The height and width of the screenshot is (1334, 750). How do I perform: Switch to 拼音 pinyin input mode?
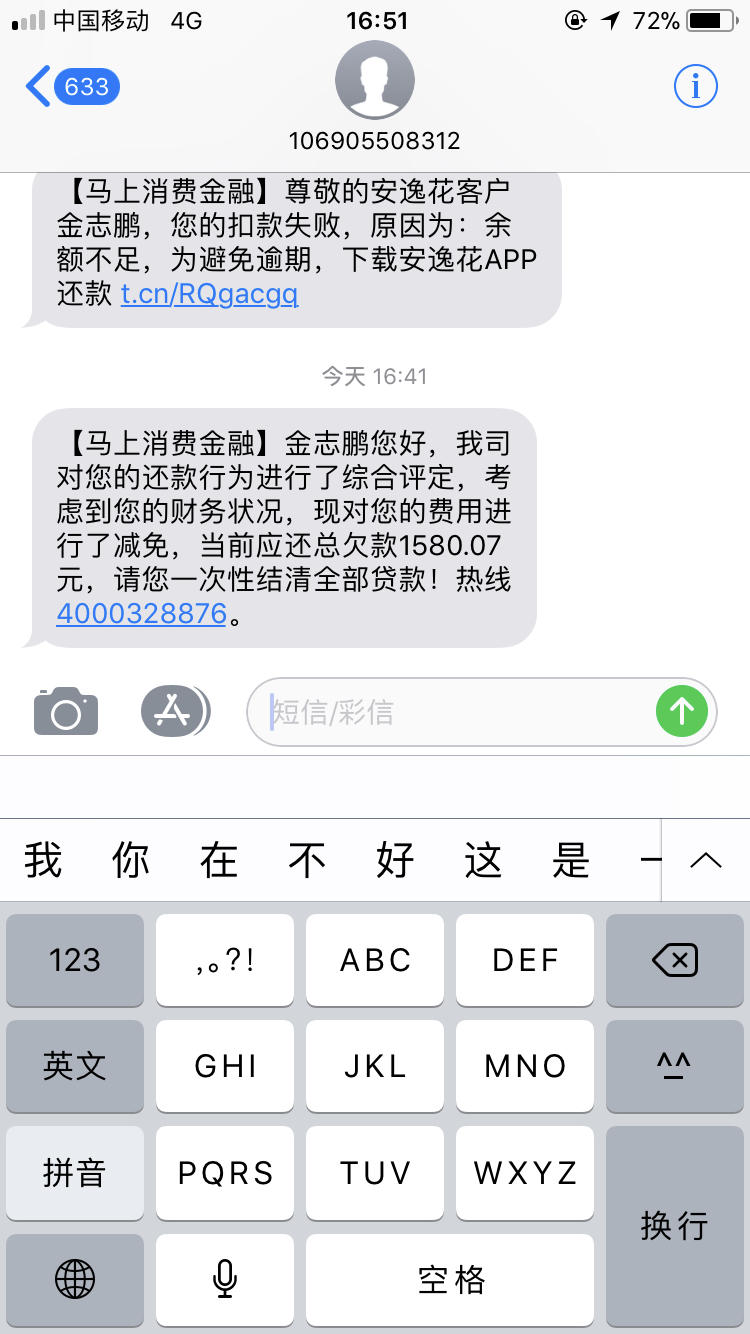pos(75,1173)
